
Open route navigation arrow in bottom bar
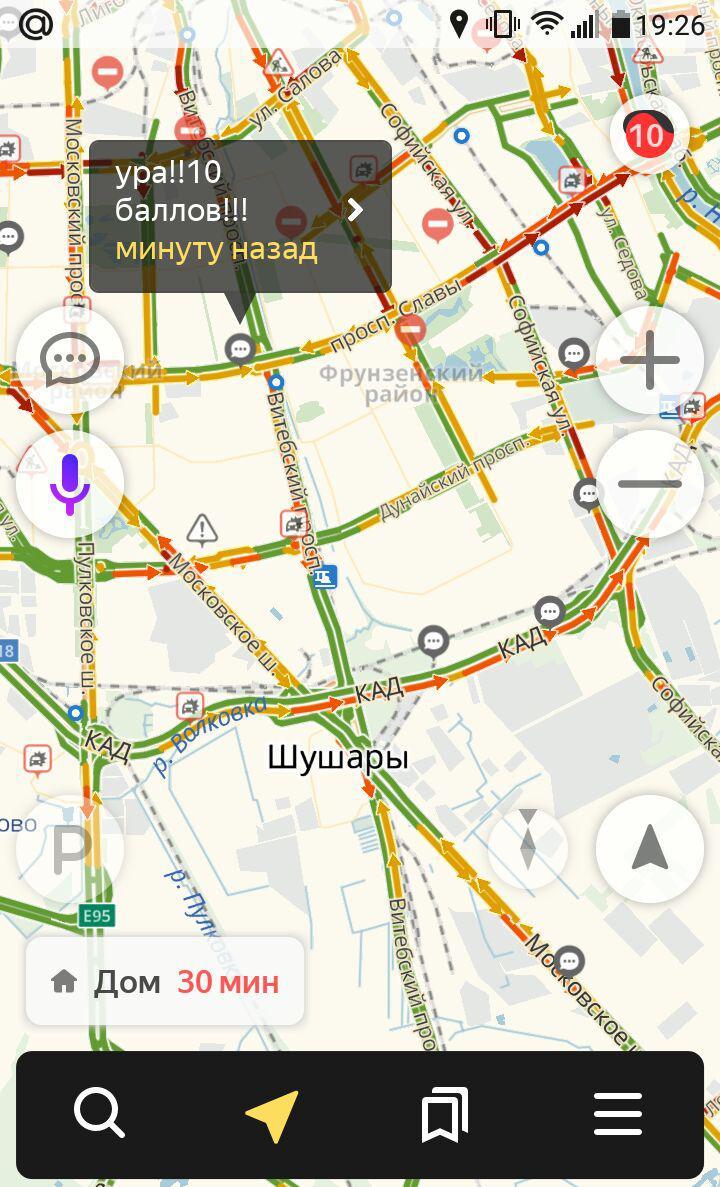(272, 1115)
